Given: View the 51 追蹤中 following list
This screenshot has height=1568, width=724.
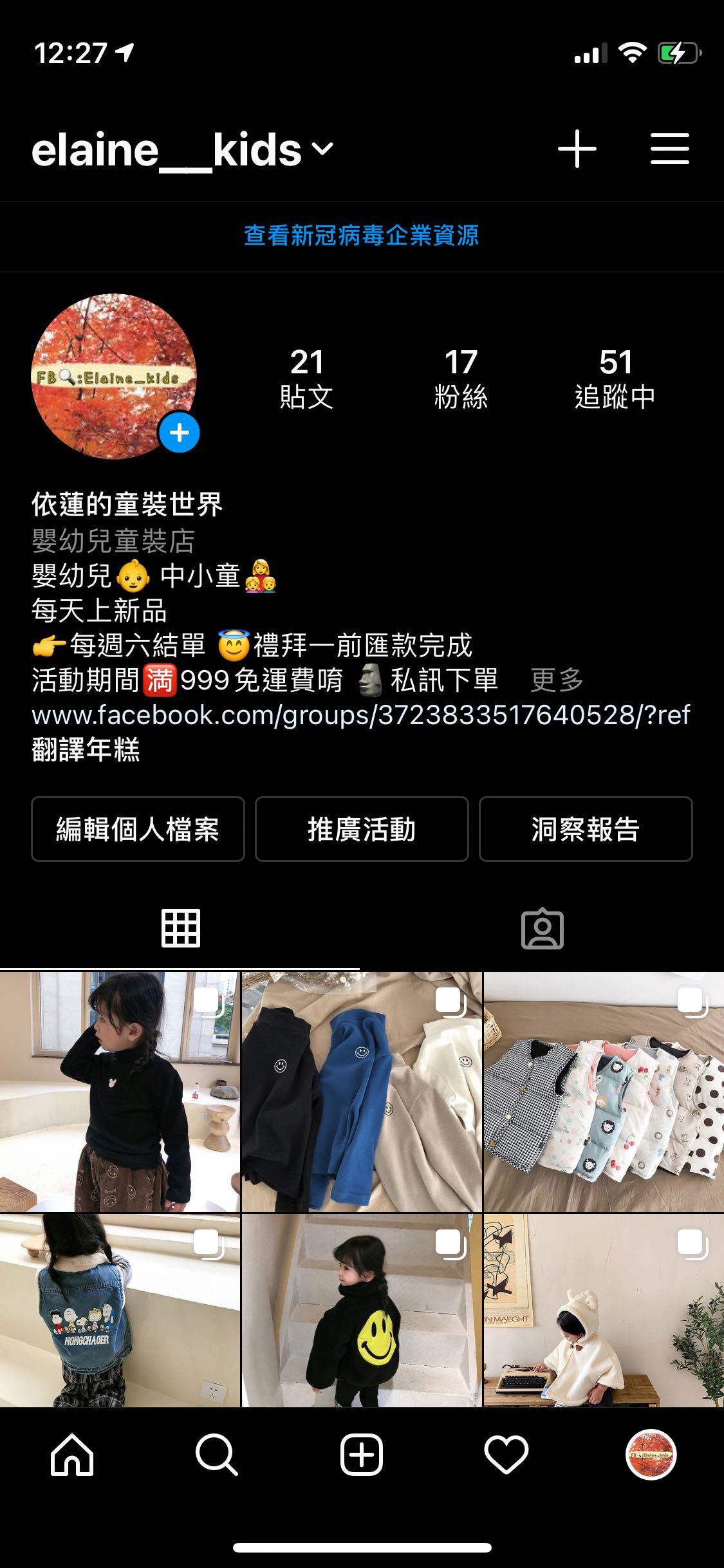Looking at the screenshot, I should pyautogui.click(x=615, y=378).
